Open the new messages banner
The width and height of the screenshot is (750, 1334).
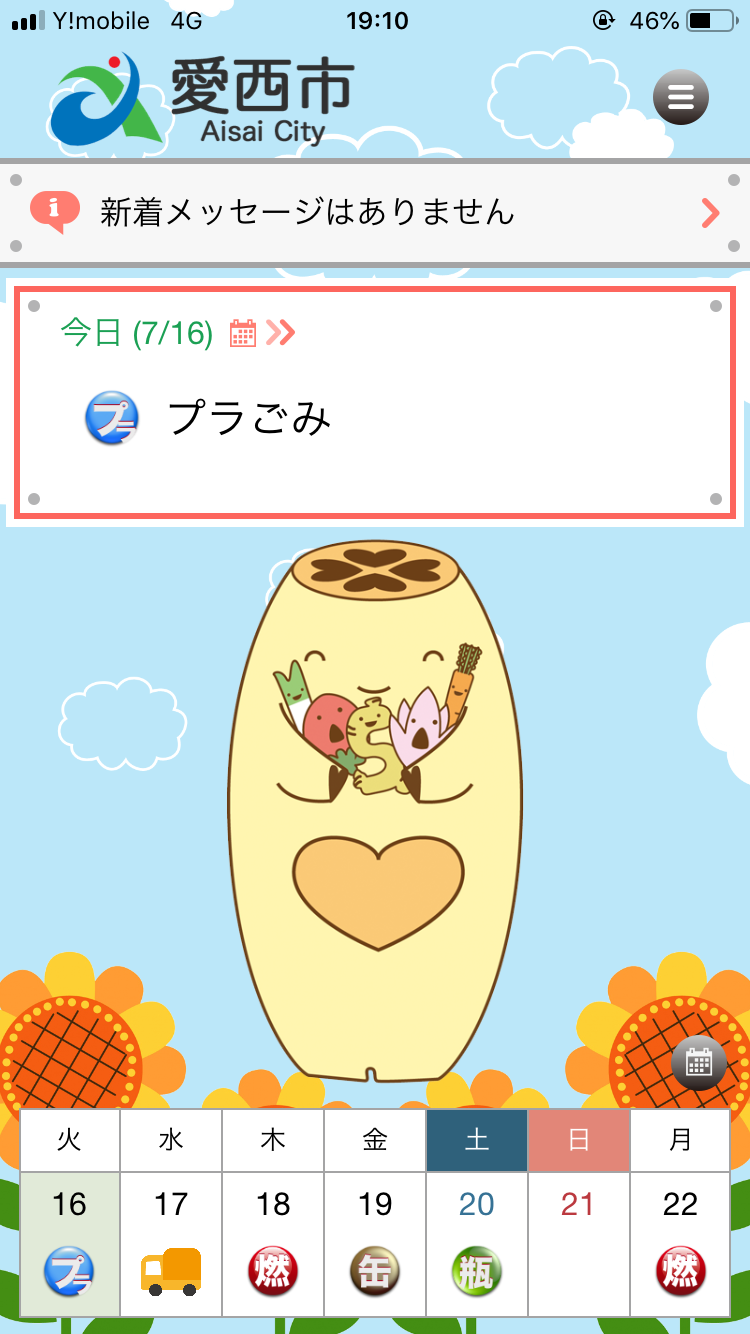[x=374, y=212]
